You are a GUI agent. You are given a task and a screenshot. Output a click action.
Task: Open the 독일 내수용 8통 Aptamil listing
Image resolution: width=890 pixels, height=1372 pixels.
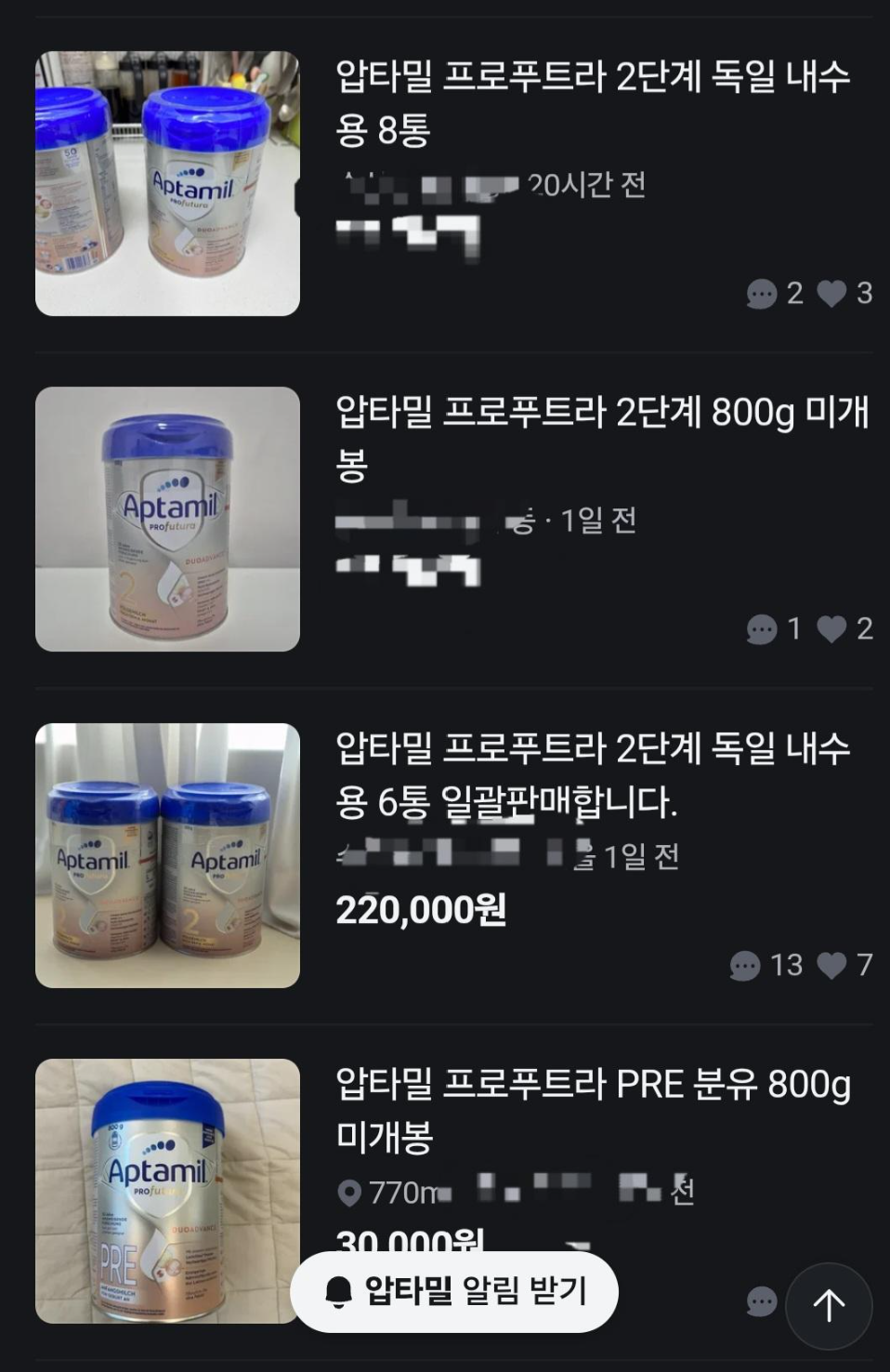click(x=592, y=102)
